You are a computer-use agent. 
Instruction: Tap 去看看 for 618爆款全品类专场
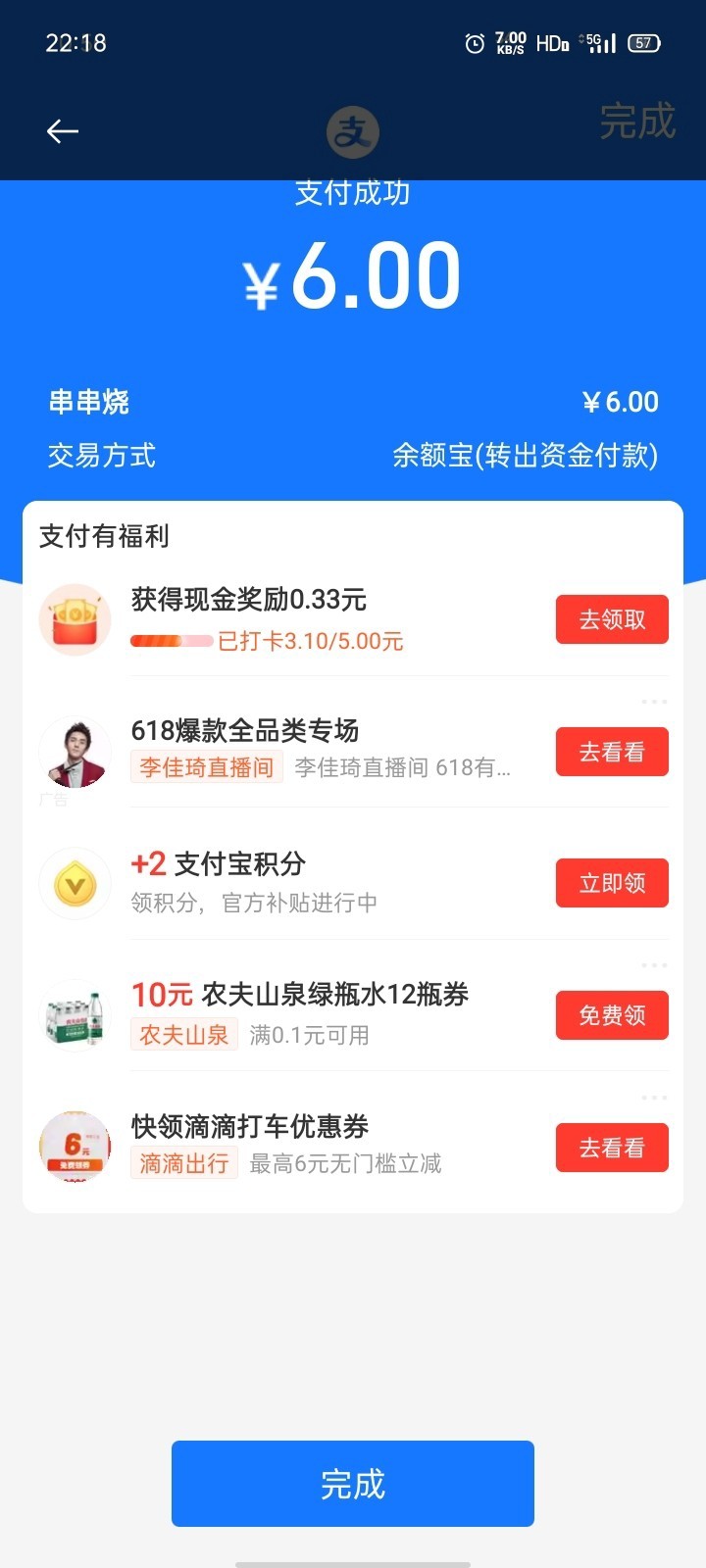(x=612, y=752)
